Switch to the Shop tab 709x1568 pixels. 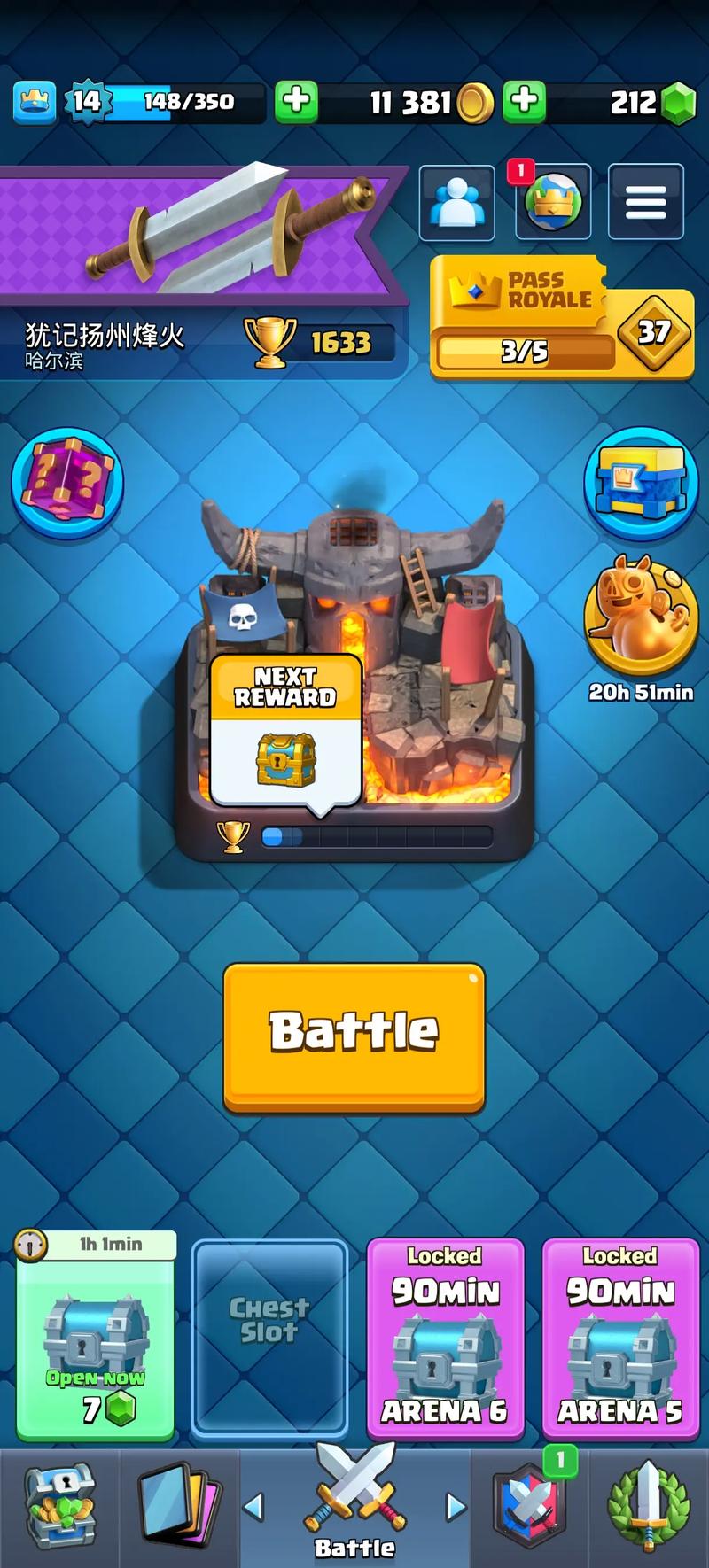[x=59, y=1506]
